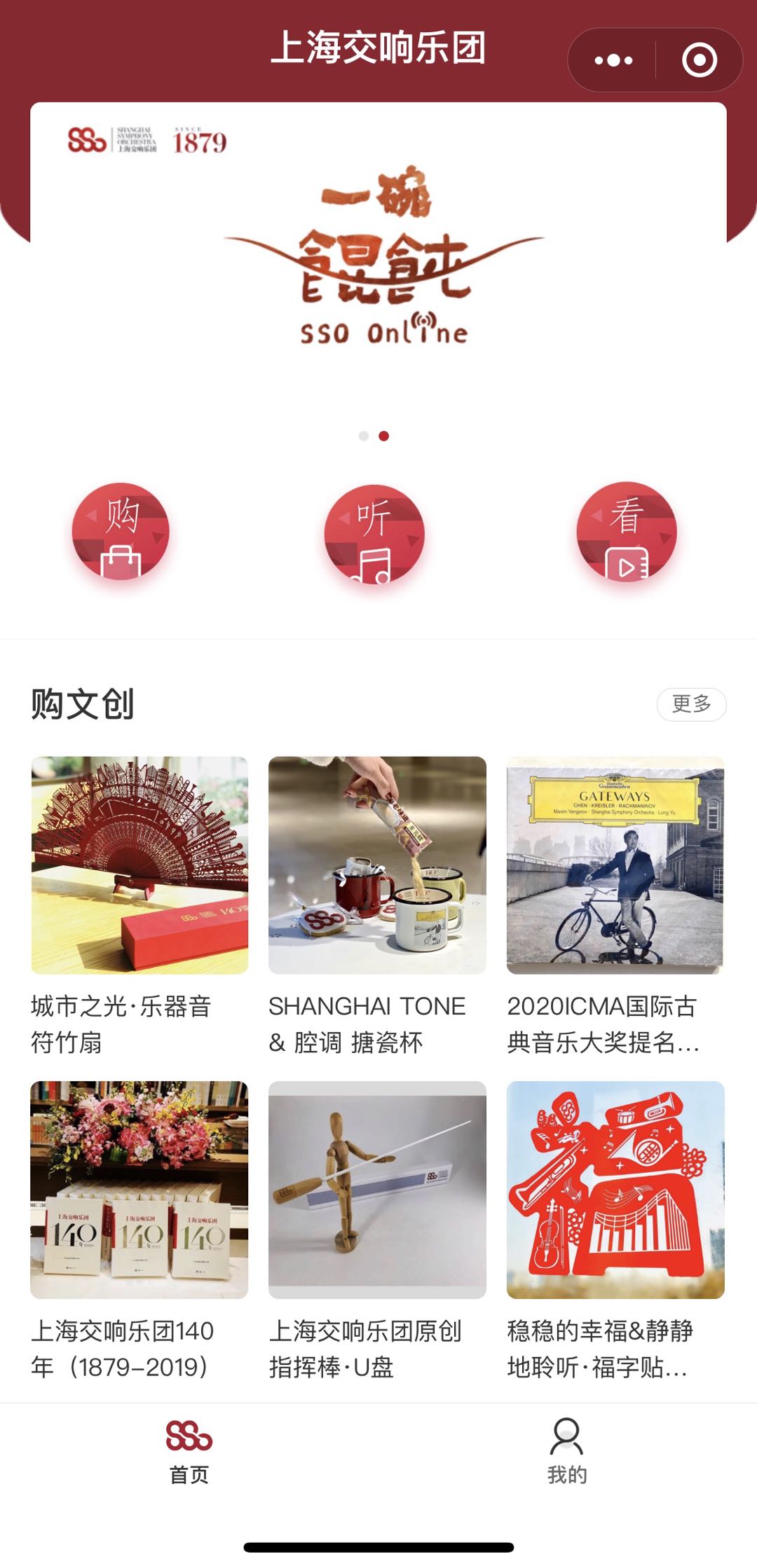
Task: Close the mini program via circle icon
Action: click(699, 60)
